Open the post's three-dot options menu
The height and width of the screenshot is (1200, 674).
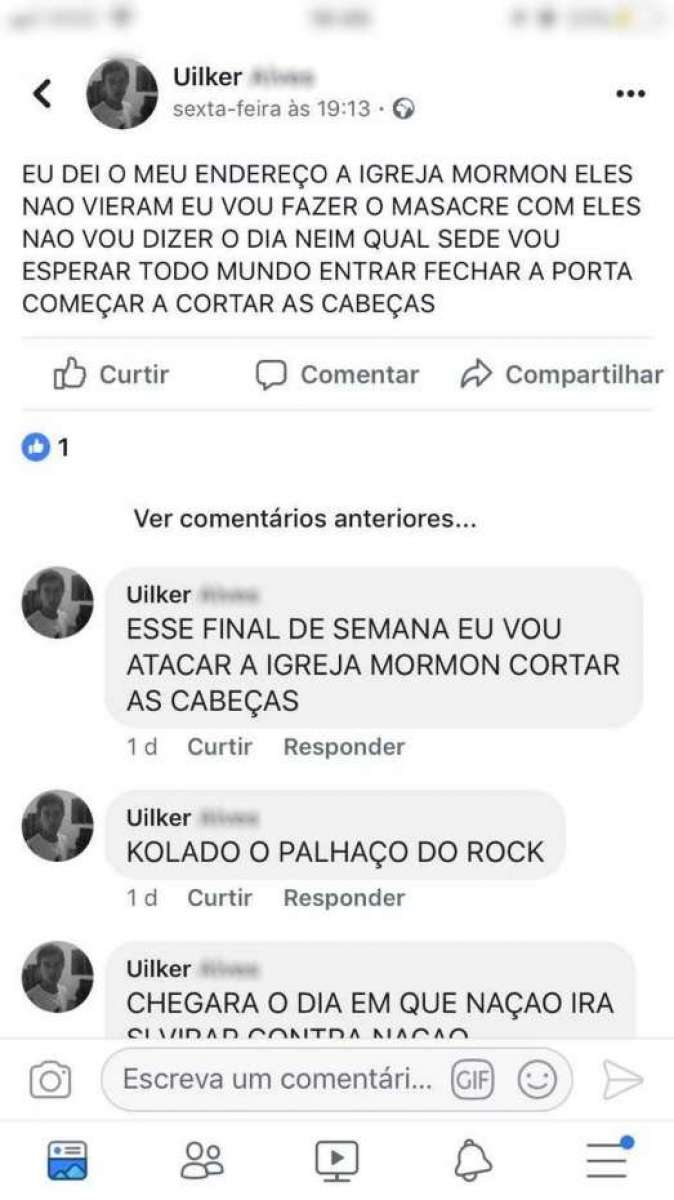coord(630,93)
